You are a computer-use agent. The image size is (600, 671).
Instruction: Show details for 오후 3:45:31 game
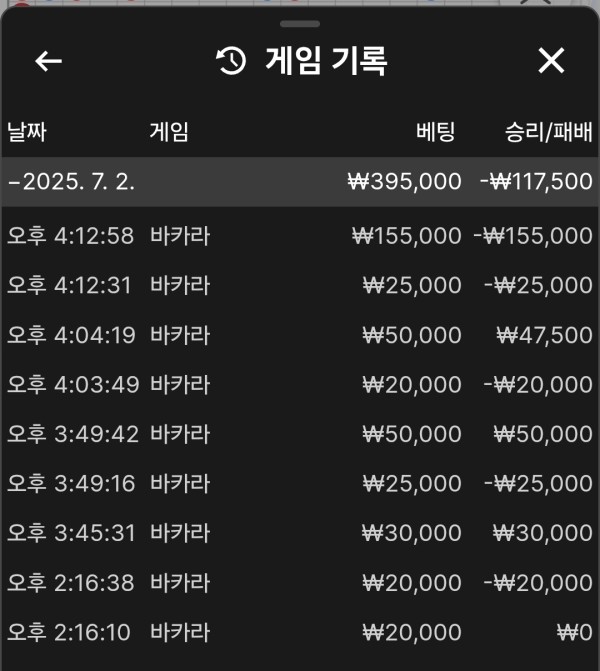[299, 533]
